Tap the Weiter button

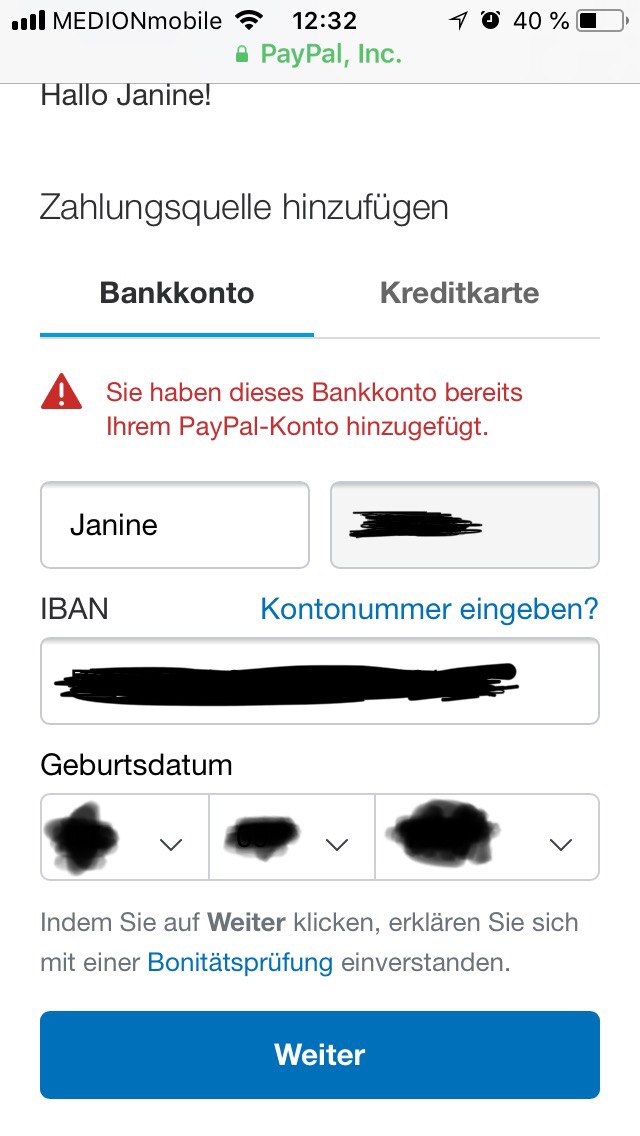(x=320, y=1055)
